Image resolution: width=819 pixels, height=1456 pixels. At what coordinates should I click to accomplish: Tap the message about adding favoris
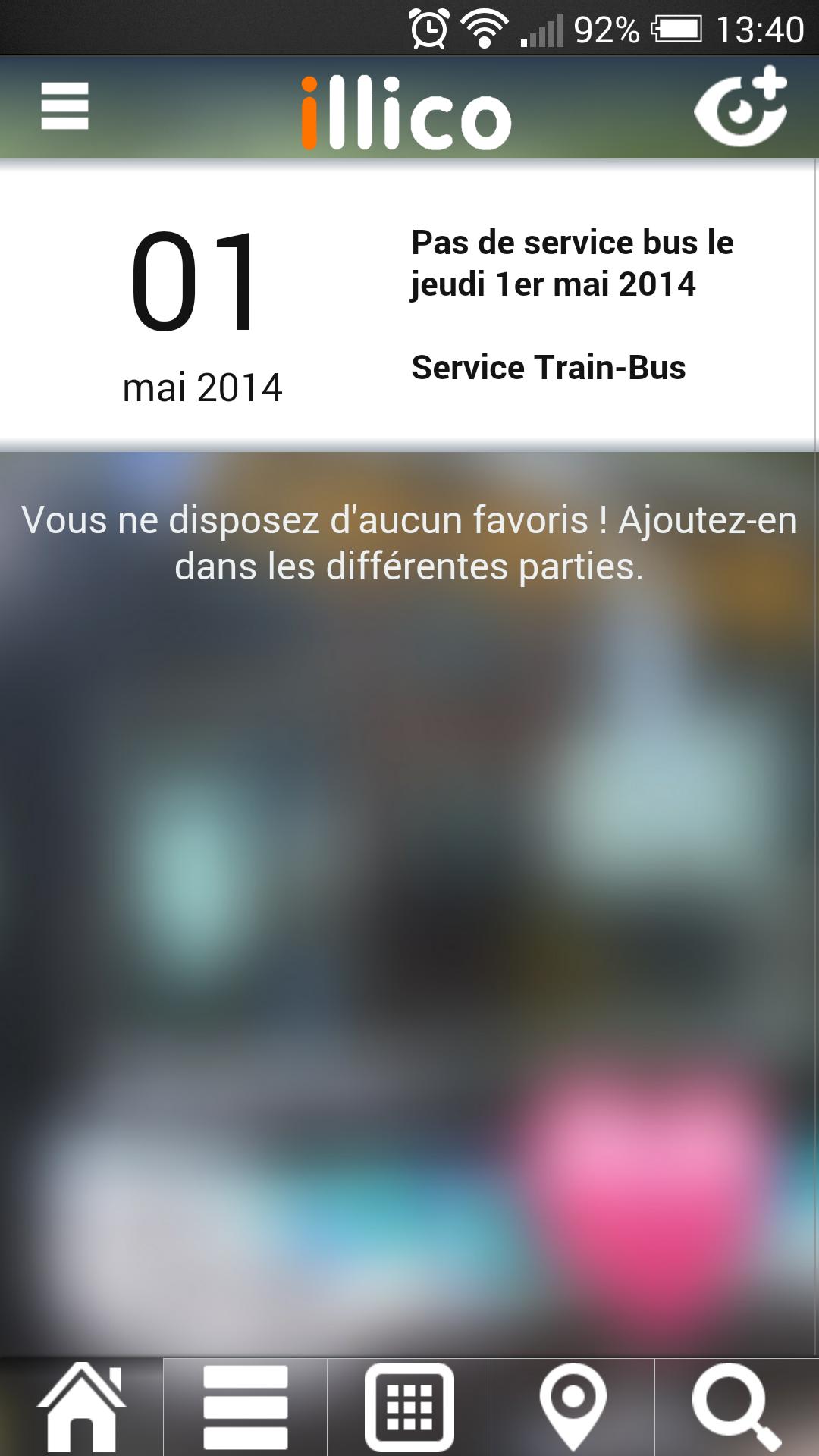tap(409, 541)
